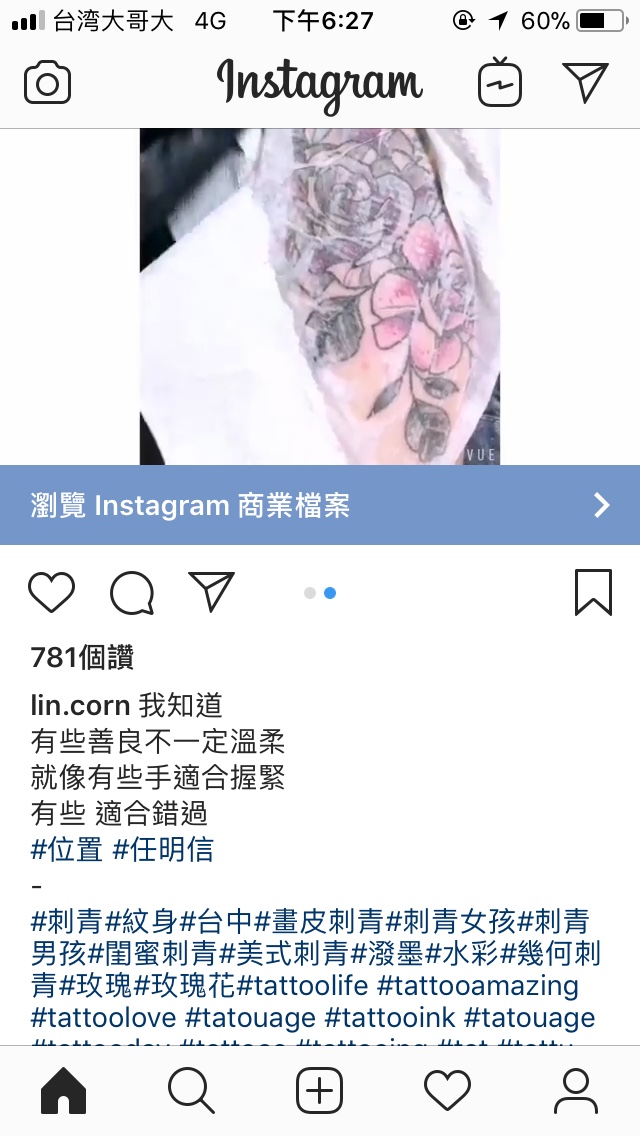Open the 瀏覽 Instagram 商業檔案 banner
Viewport: 640px width, 1136px height.
pos(320,505)
